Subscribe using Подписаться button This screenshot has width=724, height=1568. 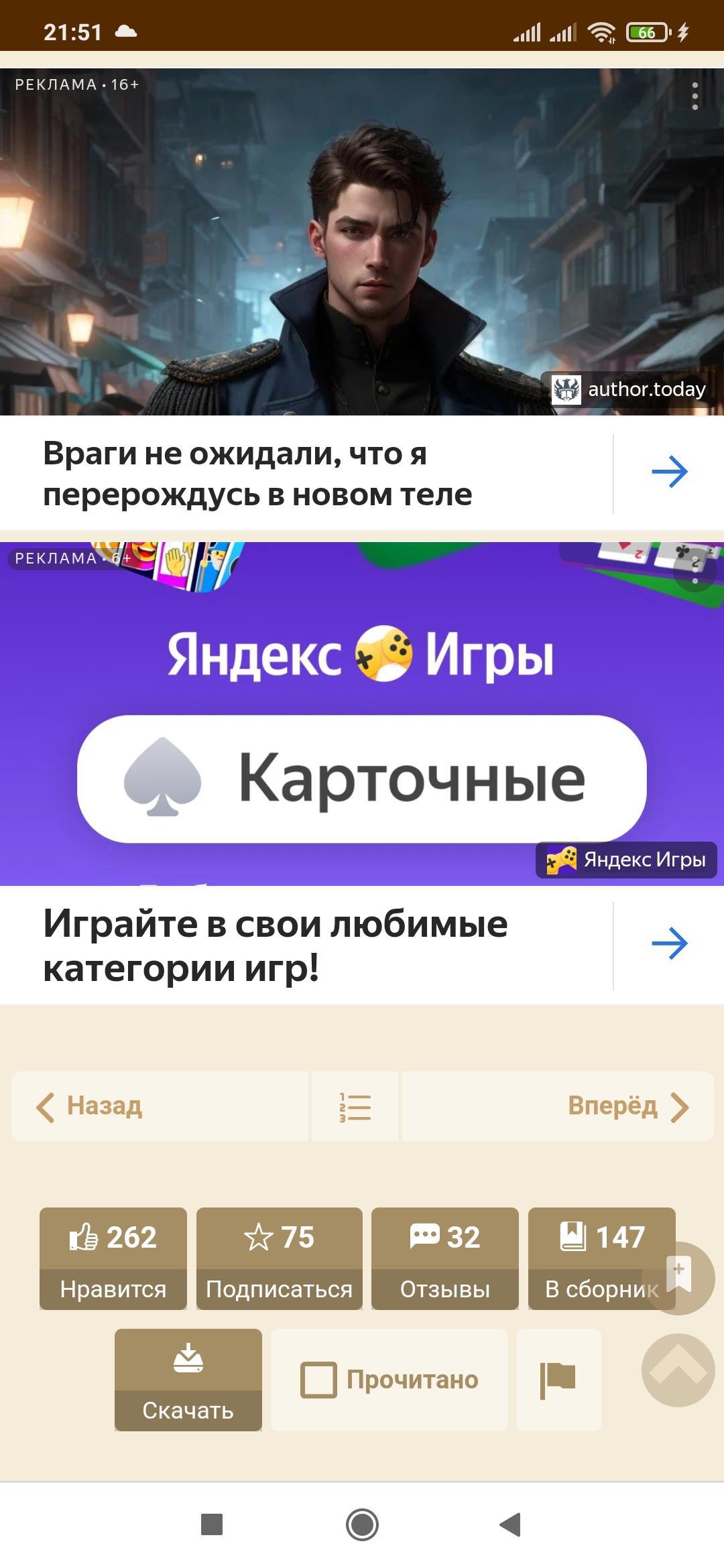click(279, 1258)
